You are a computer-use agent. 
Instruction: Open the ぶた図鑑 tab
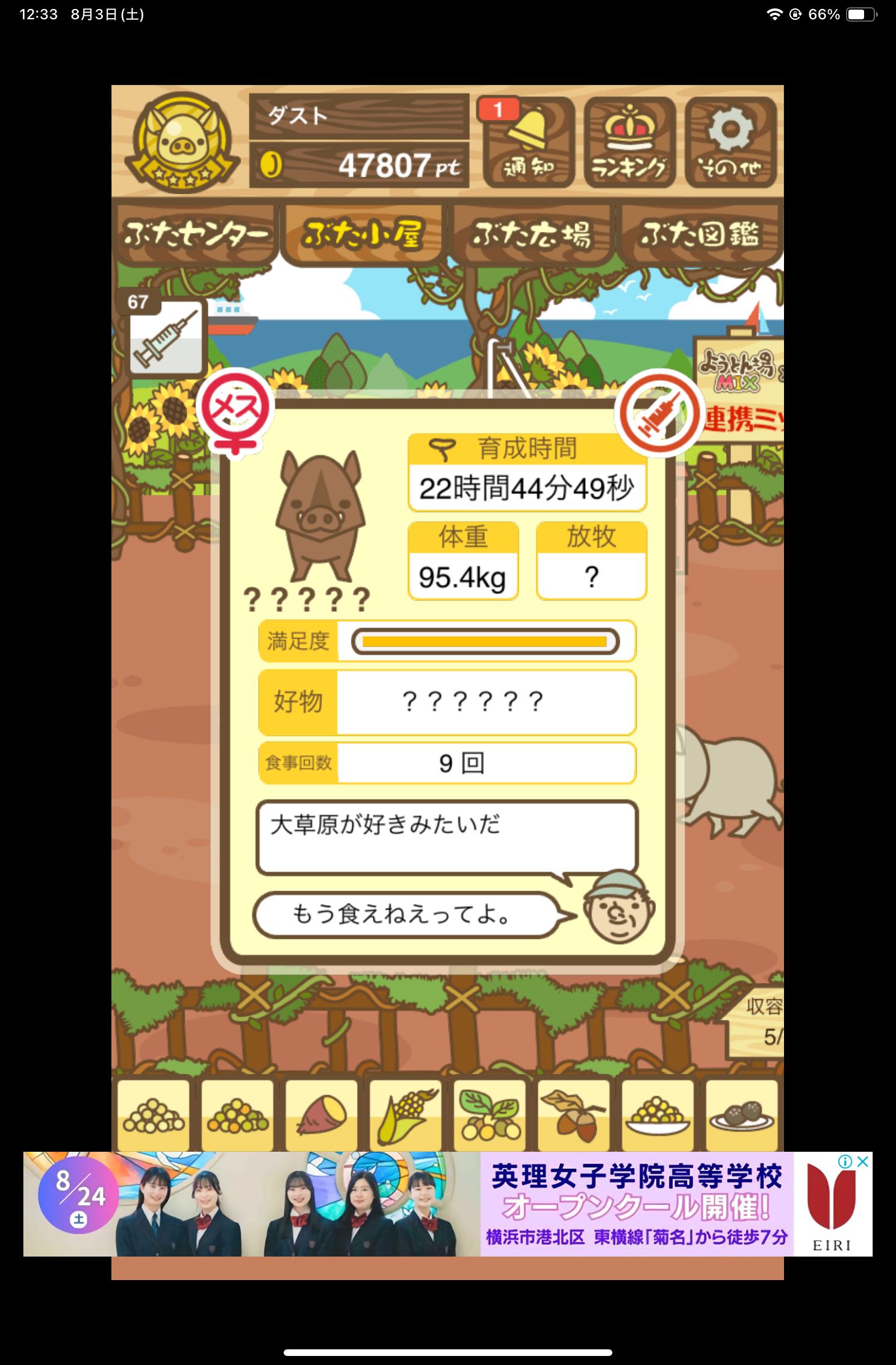click(x=700, y=234)
